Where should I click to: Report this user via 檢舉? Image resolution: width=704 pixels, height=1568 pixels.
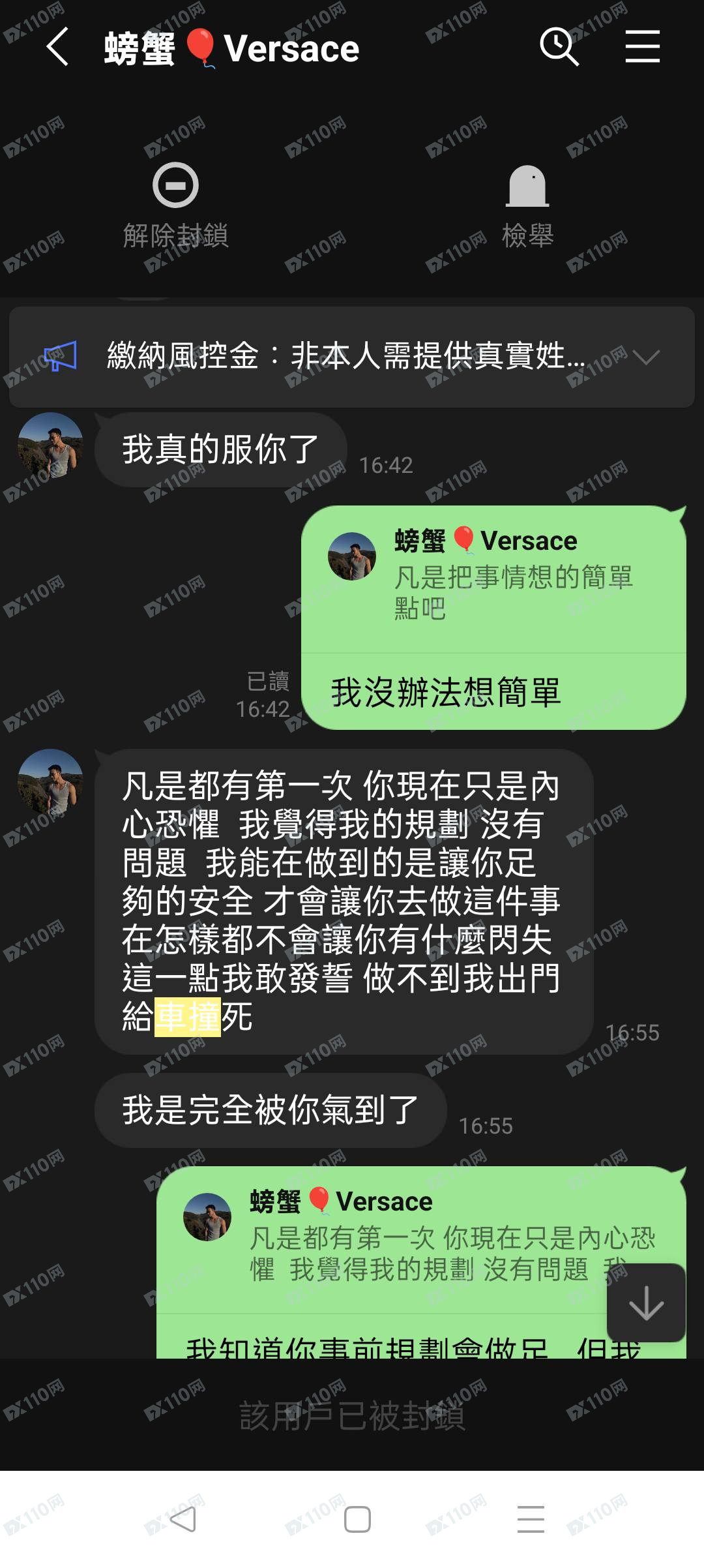(x=527, y=205)
